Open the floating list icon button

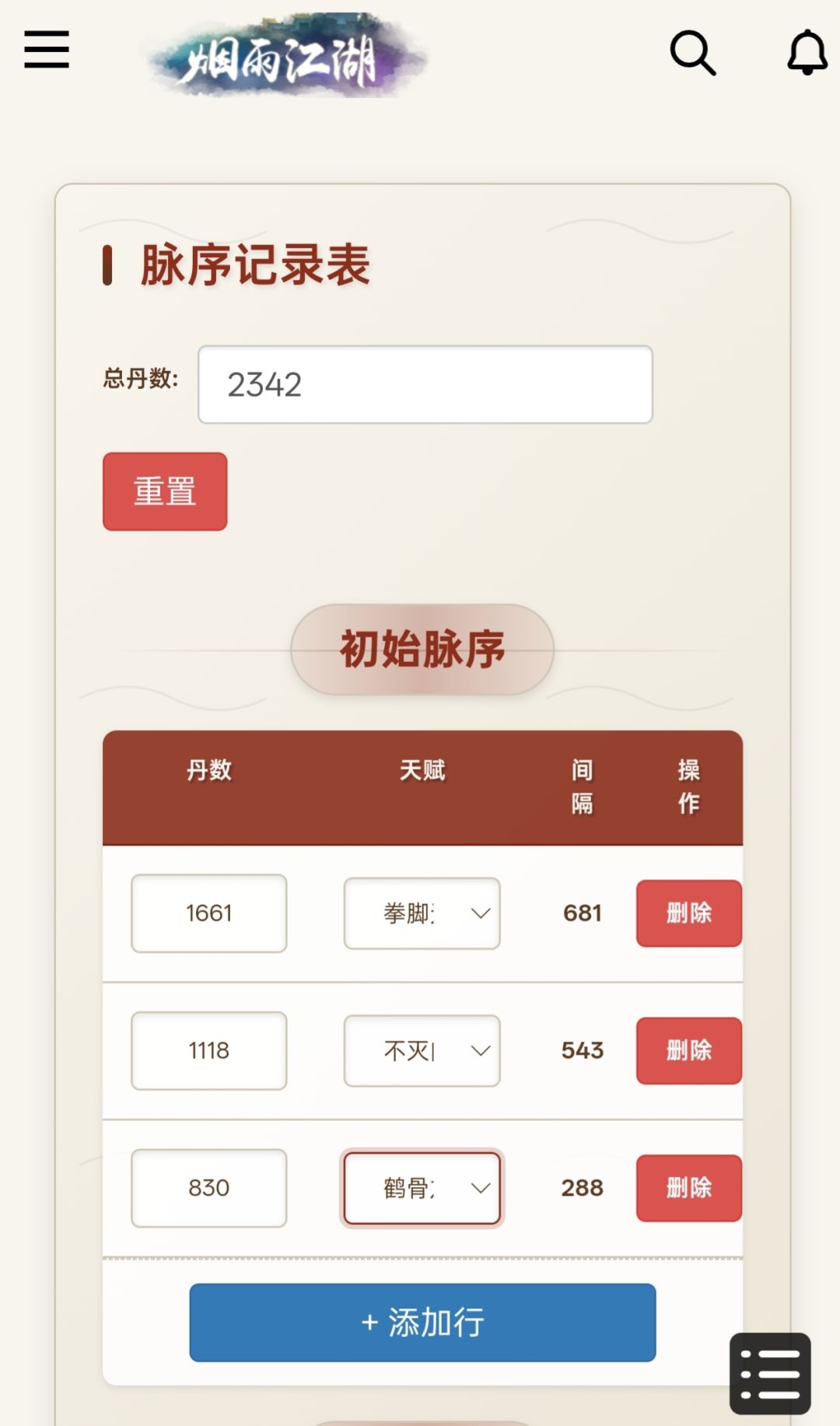click(x=770, y=1374)
